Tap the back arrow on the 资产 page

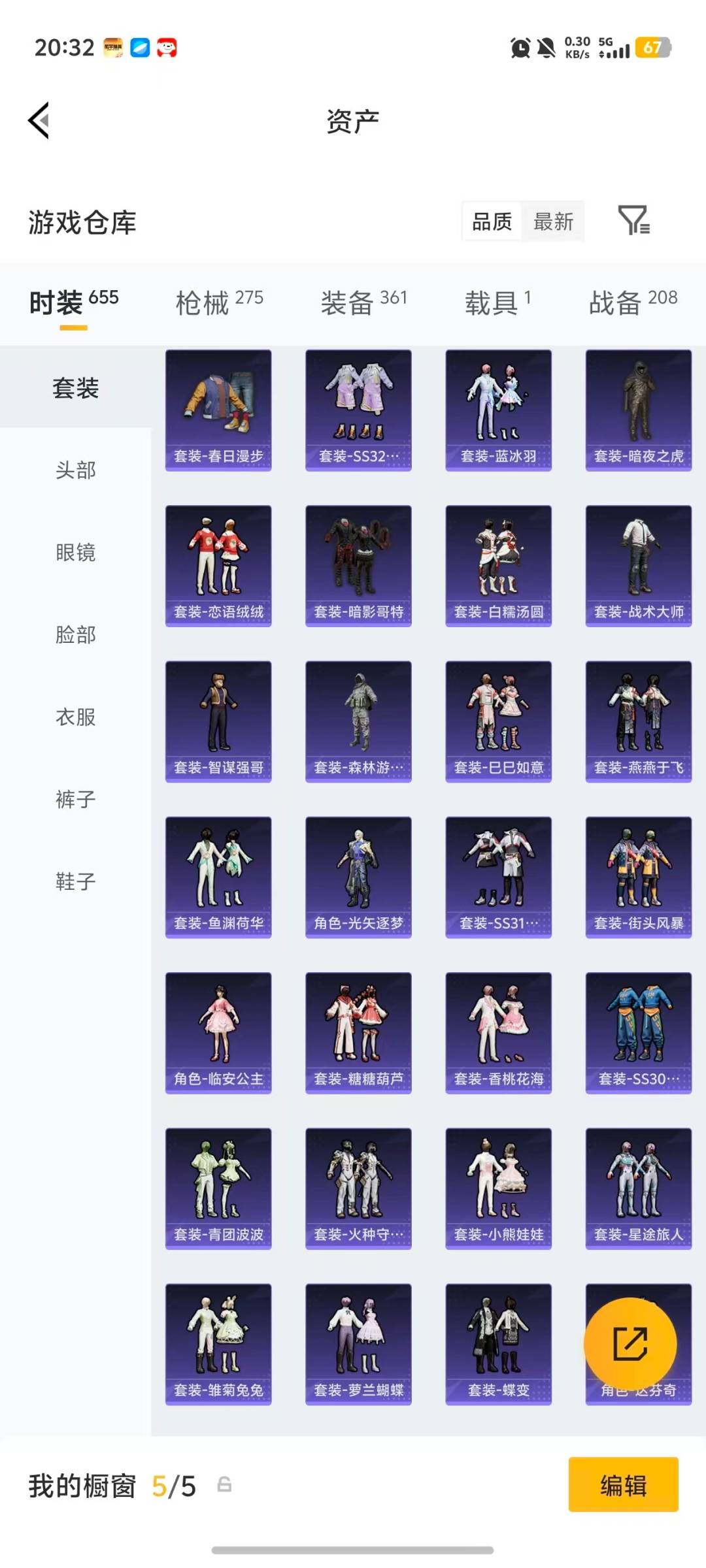point(39,121)
